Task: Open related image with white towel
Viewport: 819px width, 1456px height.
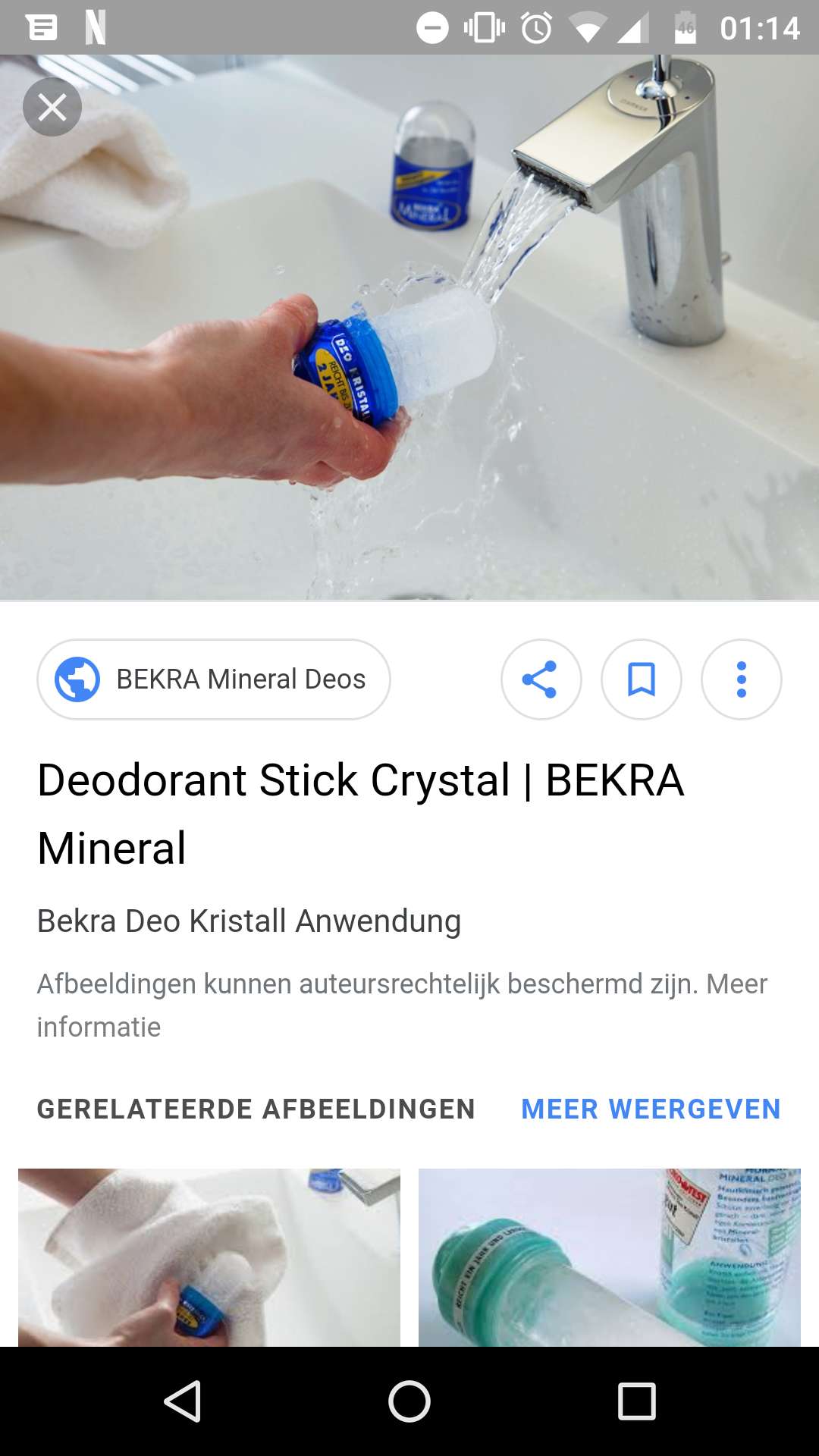Action: pyautogui.click(x=209, y=1257)
